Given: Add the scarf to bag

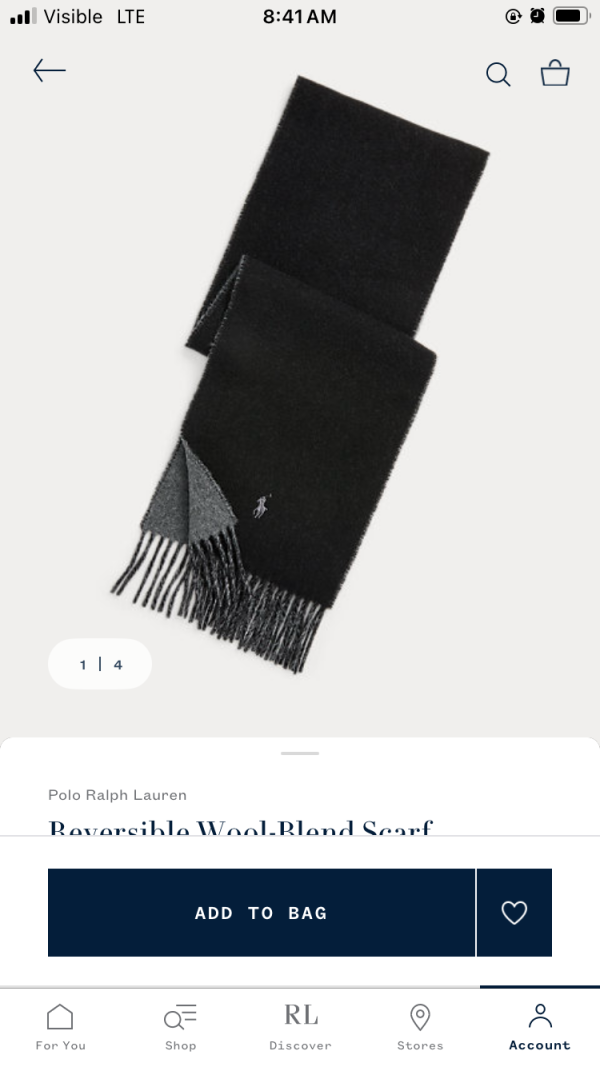Looking at the screenshot, I should point(261,912).
